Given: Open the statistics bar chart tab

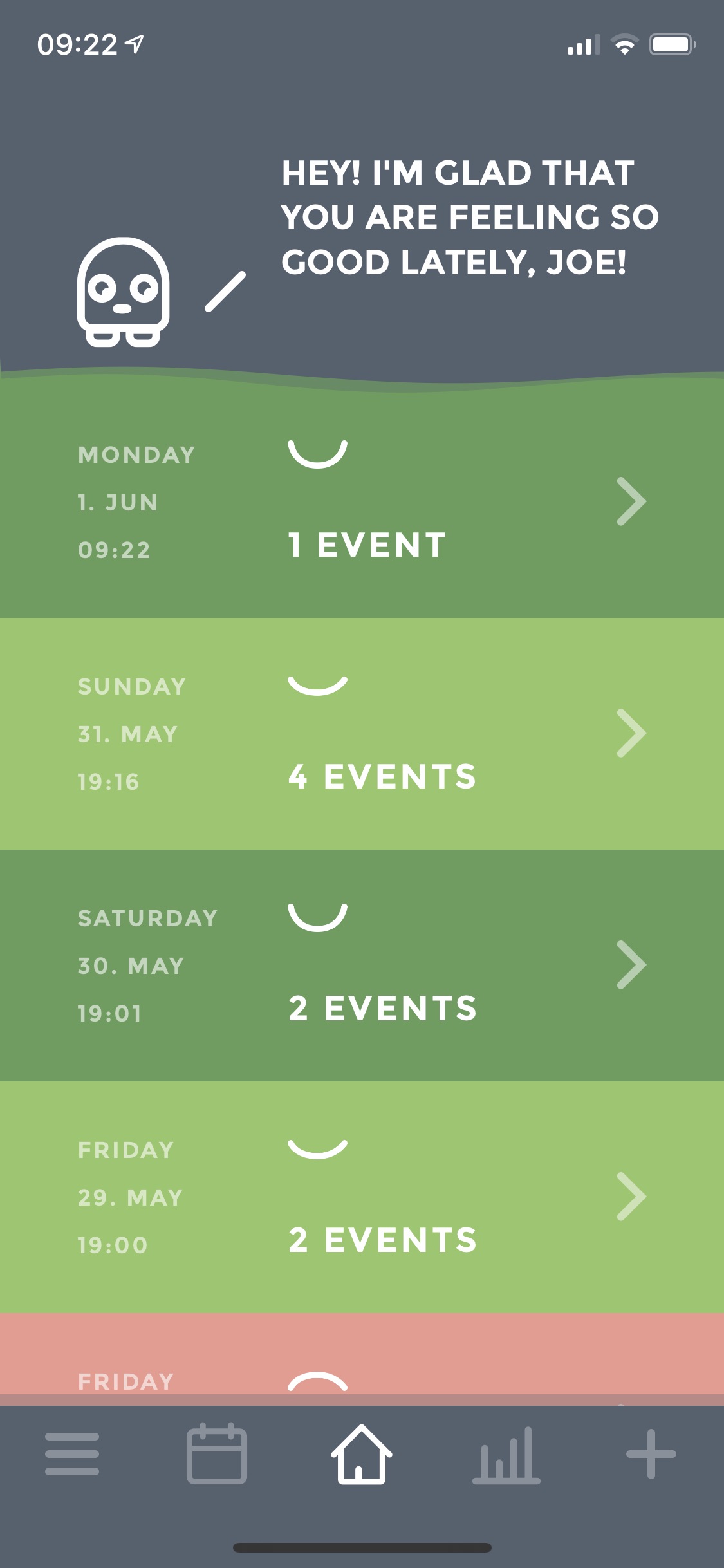Looking at the screenshot, I should click(506, 1455).
